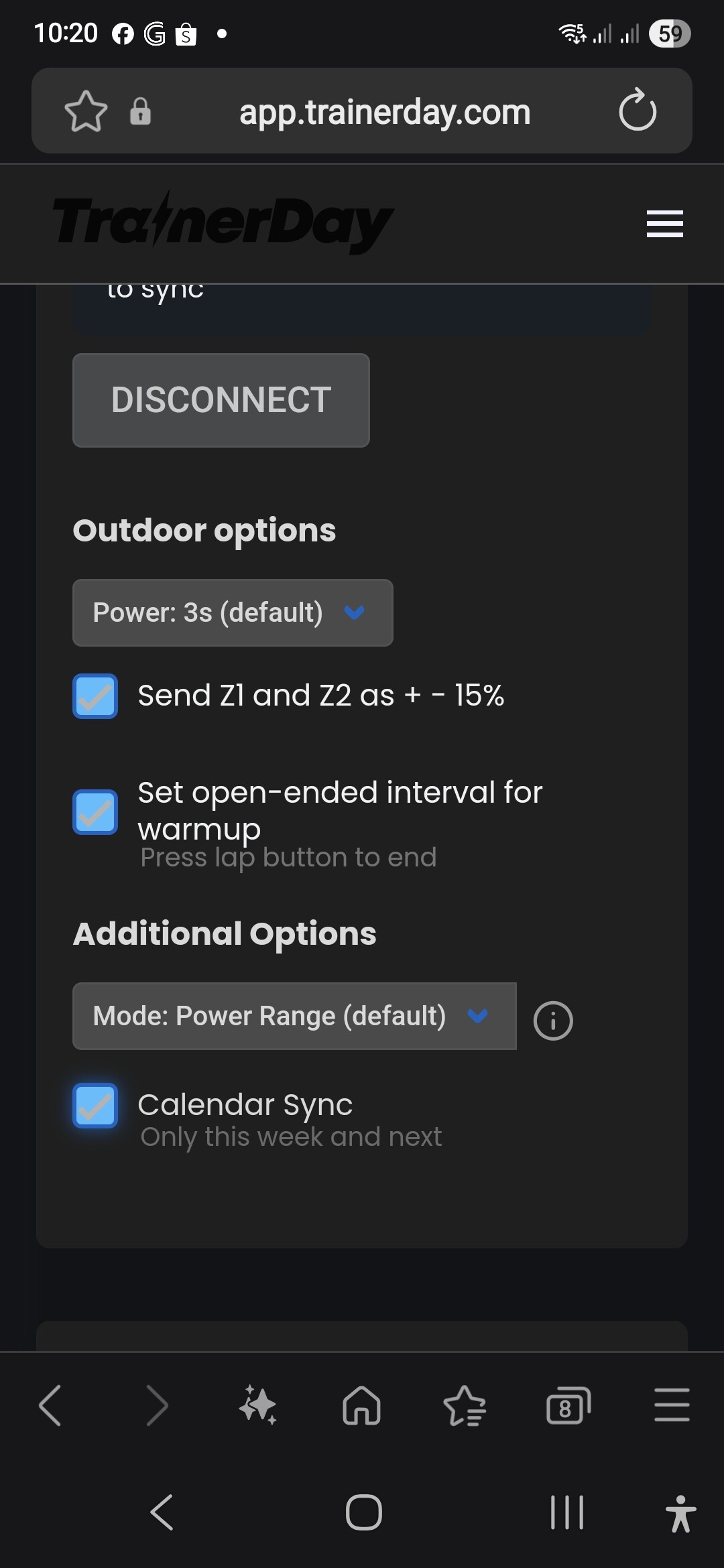This screenshot has width=724, height=1568.
Task: Go to the browser home page
Action: (362, 1405)
